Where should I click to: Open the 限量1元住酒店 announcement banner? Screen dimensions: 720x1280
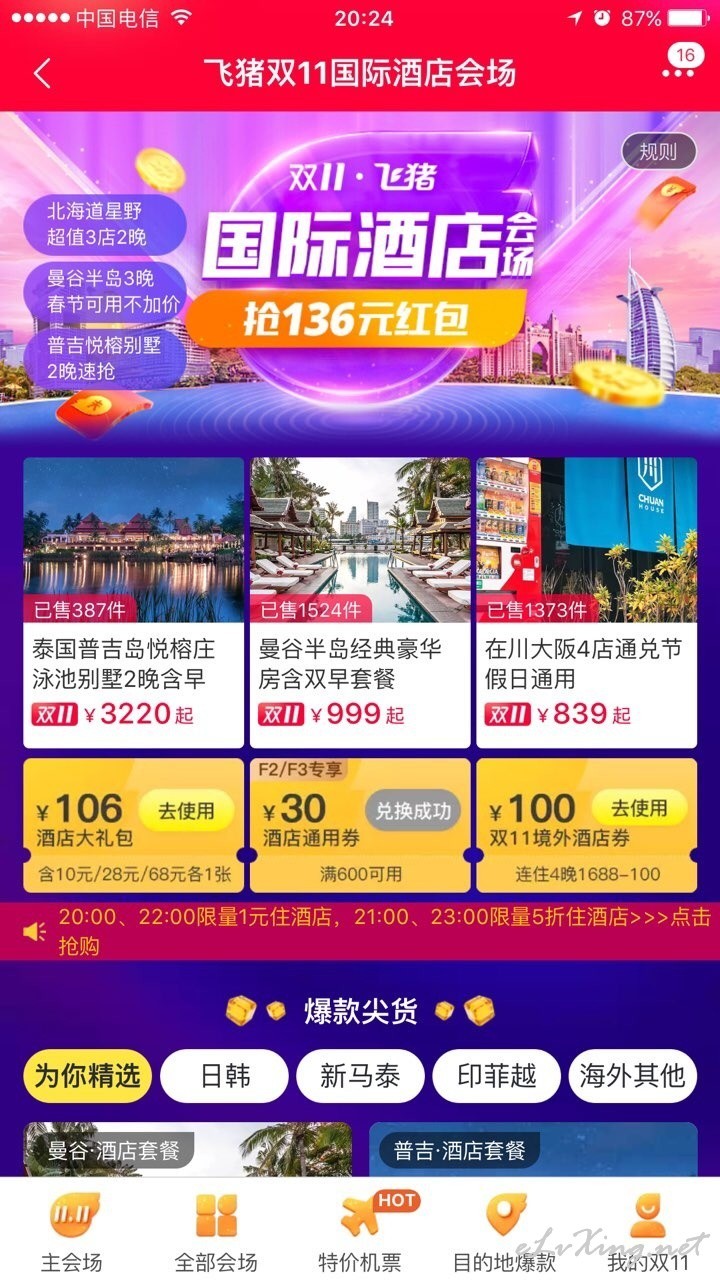tap(360, 931)
